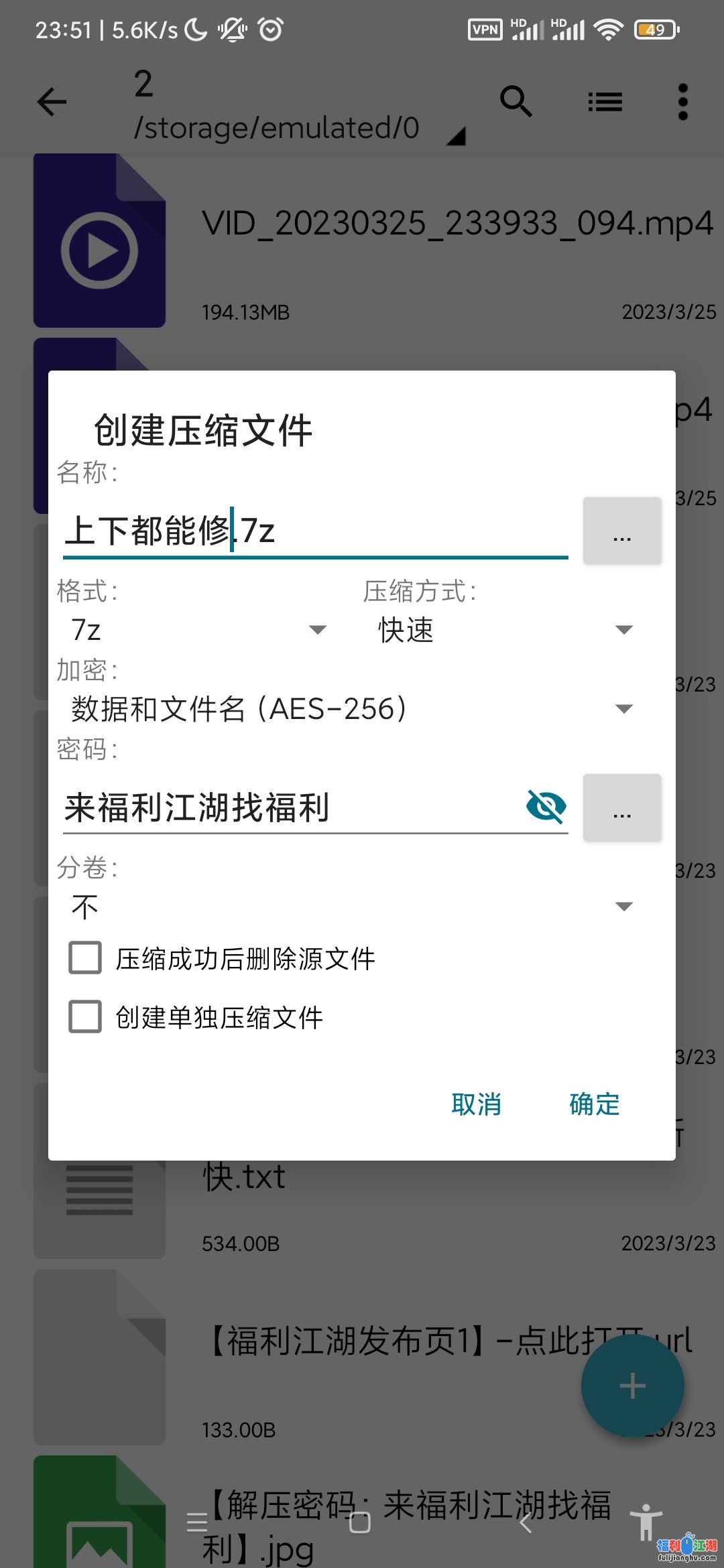
Task: Expand the 格式 dropdown showing 7z
Action: tap(198, 630)
